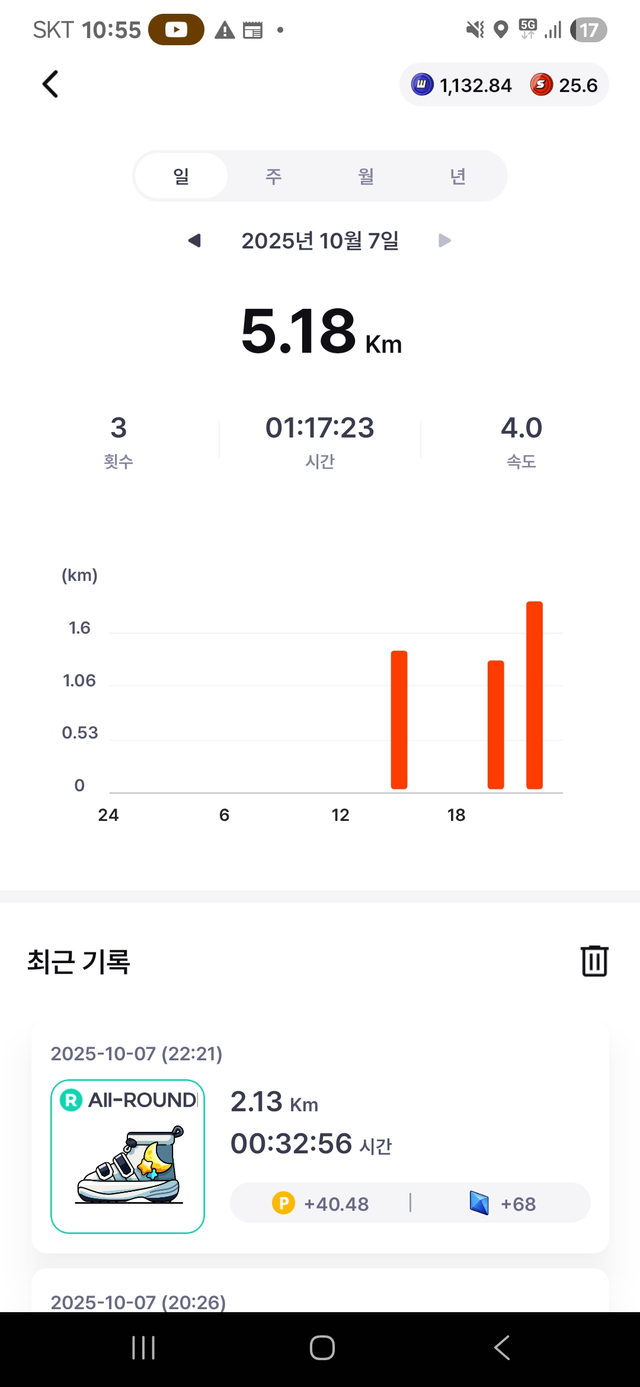The image size is (640, 1387).
Task: Go back using the top-left arrow
Action: (x=50, y=85)
